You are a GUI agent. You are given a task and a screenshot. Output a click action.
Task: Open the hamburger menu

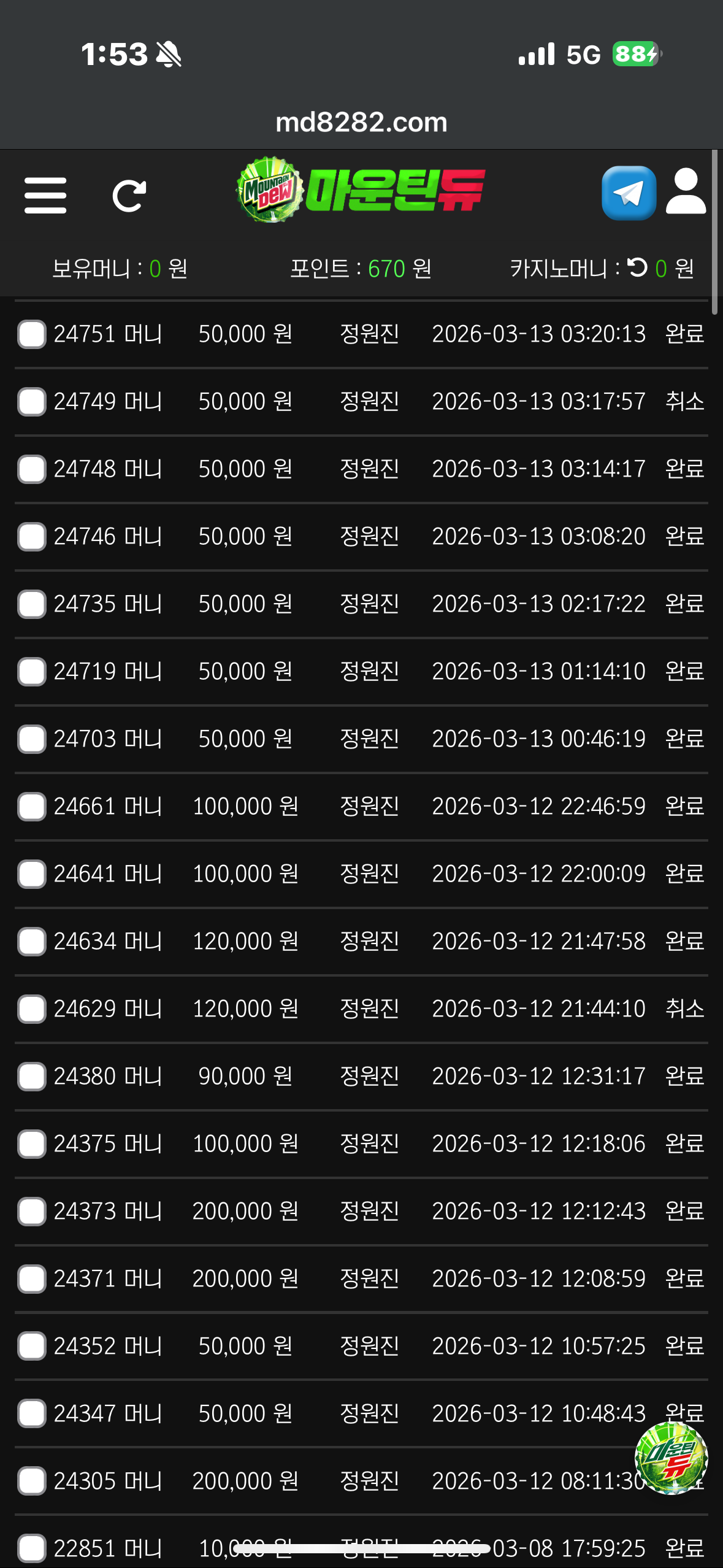tap(45, 196)
